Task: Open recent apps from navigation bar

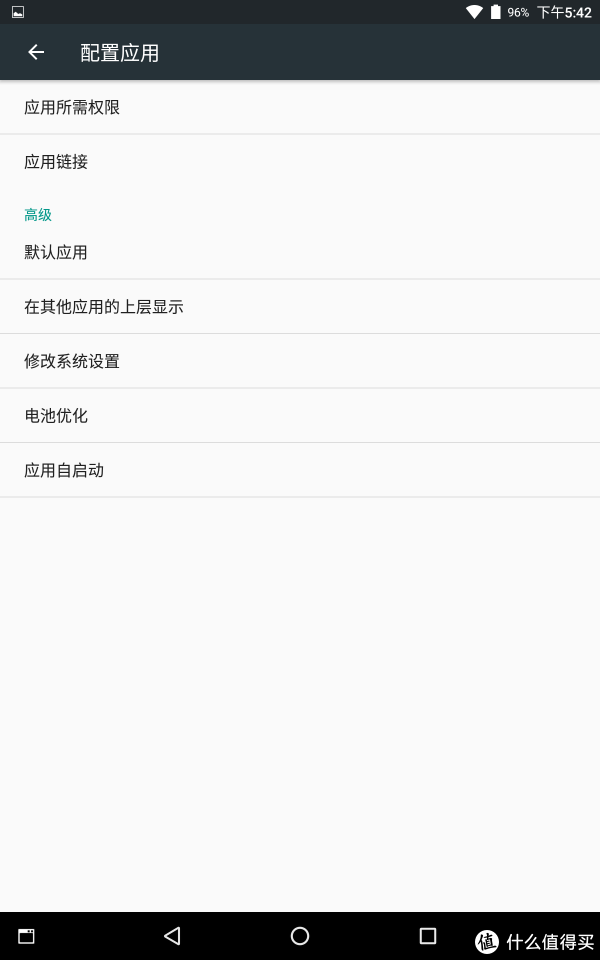Action: [427, 936]
